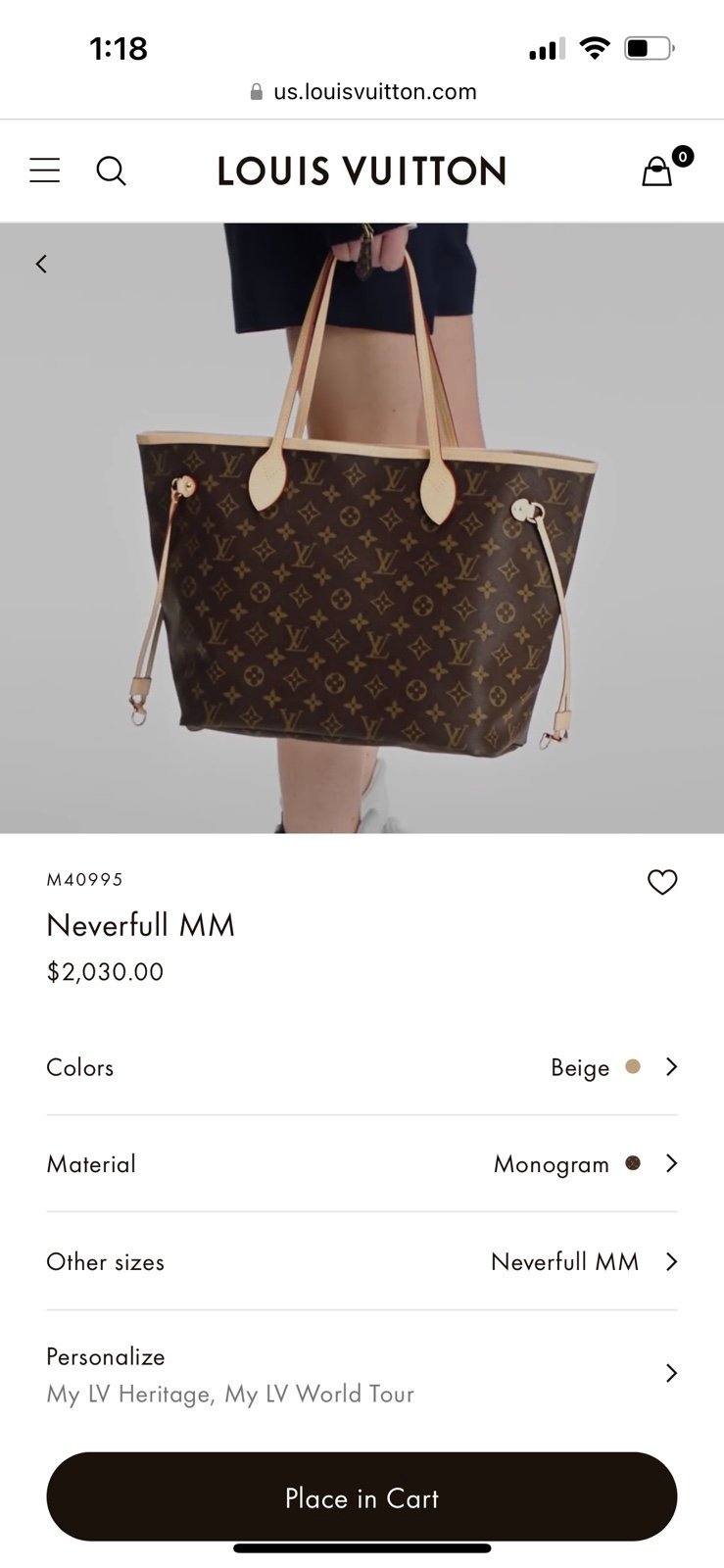Open the Material options row

click(362, 1163)
